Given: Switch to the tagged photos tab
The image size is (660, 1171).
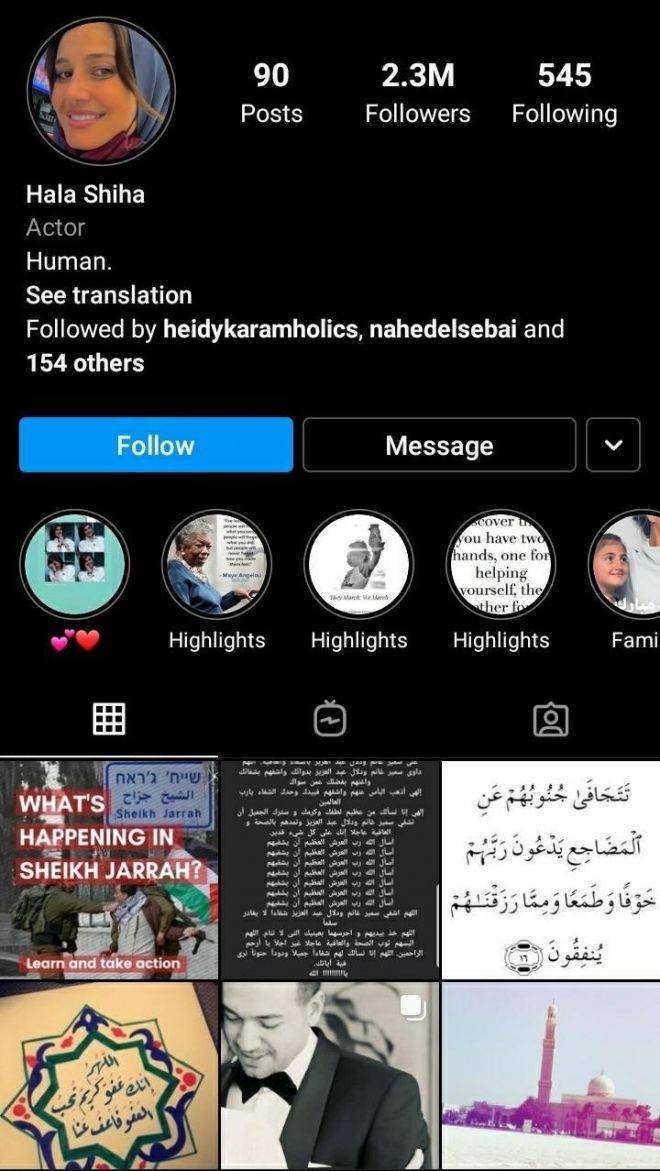Looking at the screenshot, I should (x=550, y=718).
